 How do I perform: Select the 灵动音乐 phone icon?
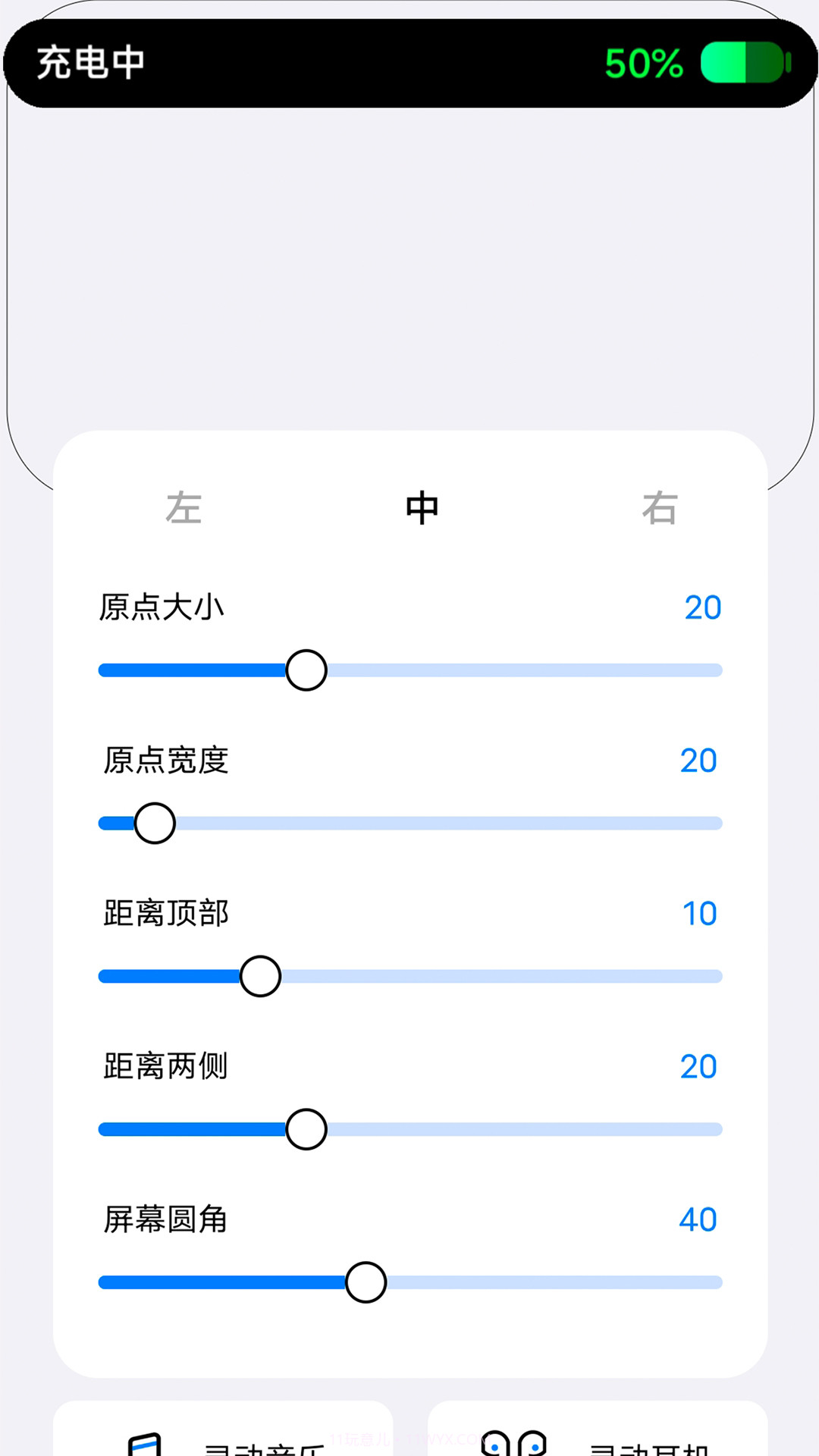(144, 1445)
